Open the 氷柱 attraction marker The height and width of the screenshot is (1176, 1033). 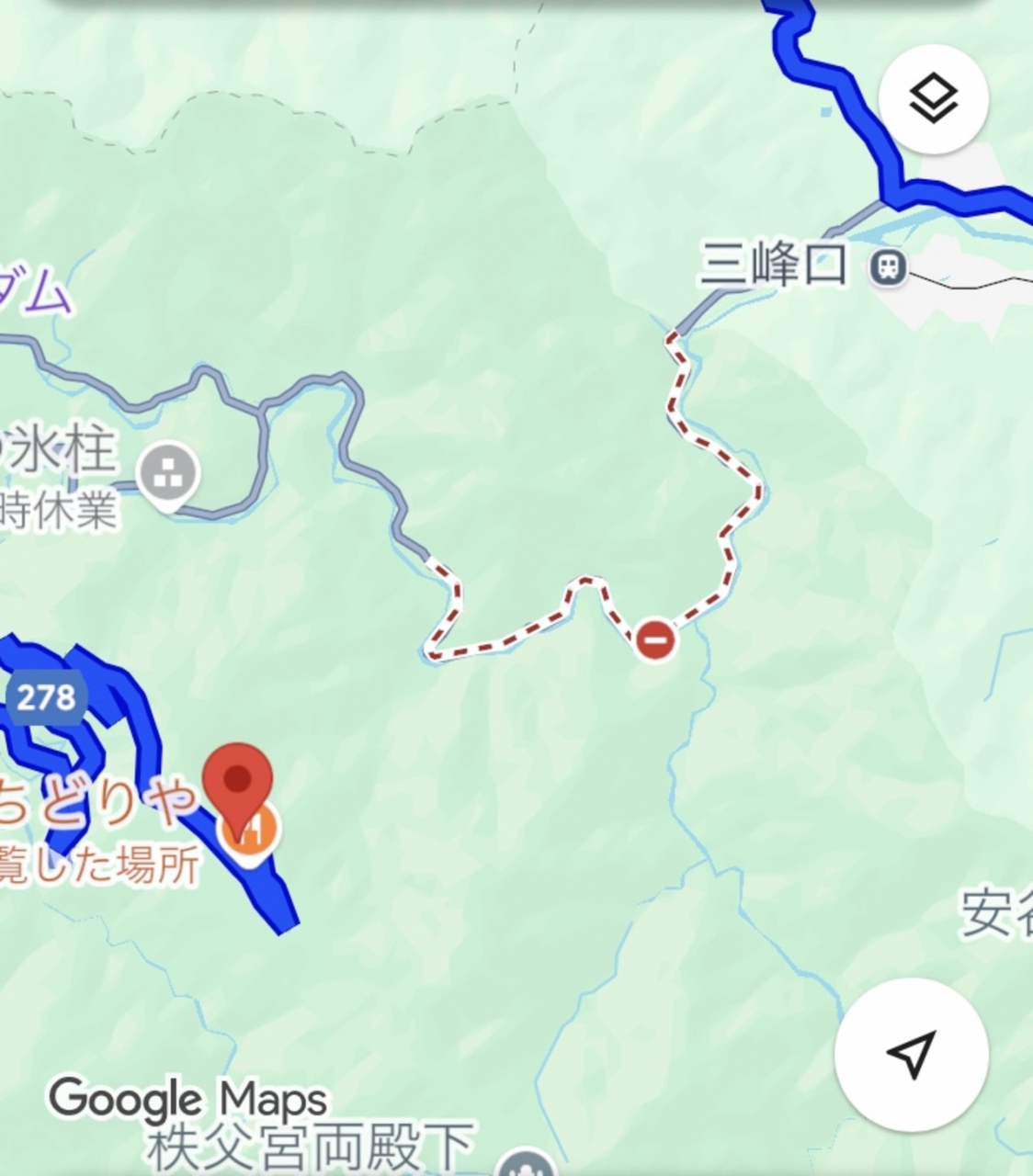tap(168, 476)
